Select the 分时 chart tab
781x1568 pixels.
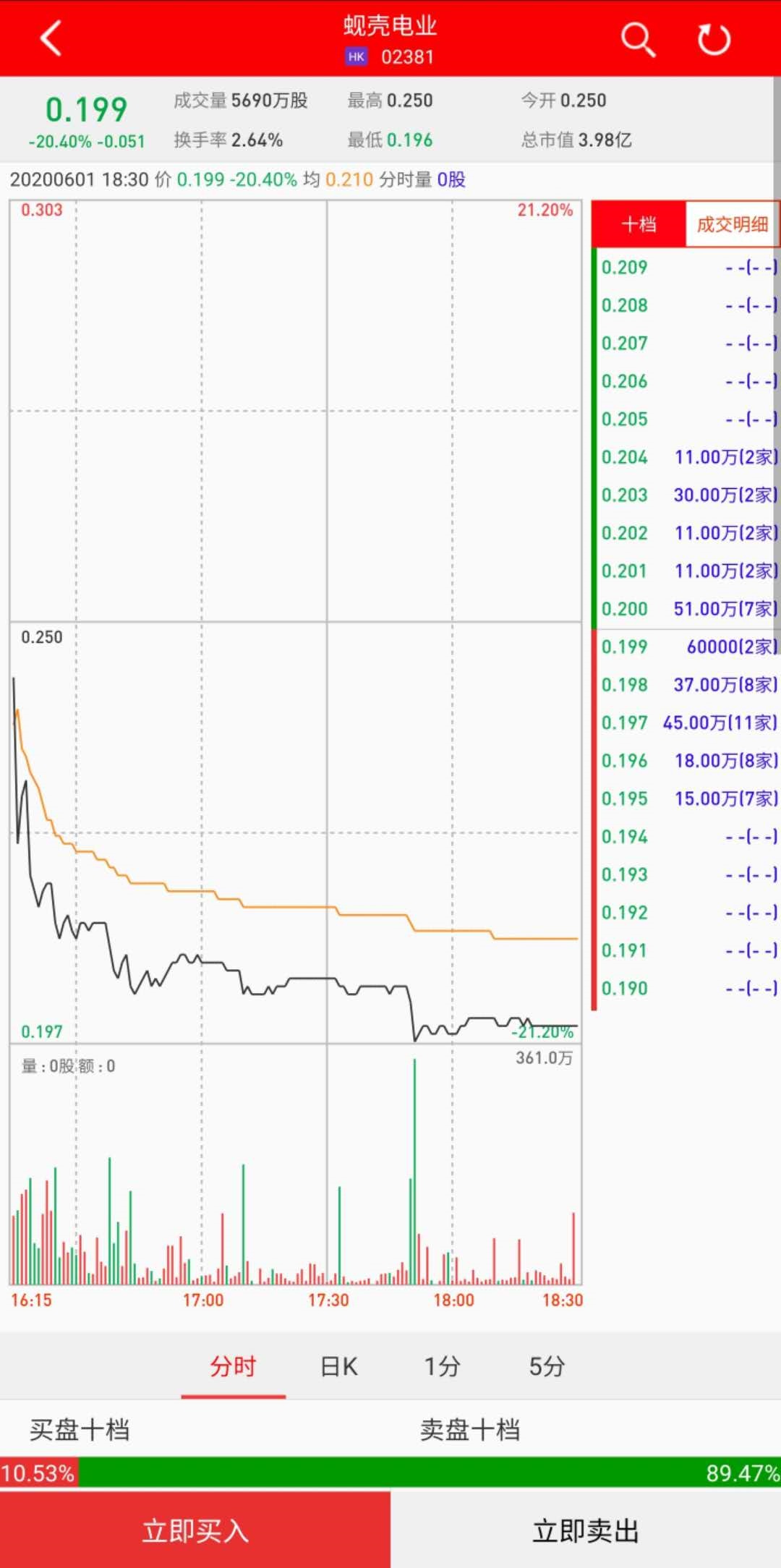[x=233, y=1366]
